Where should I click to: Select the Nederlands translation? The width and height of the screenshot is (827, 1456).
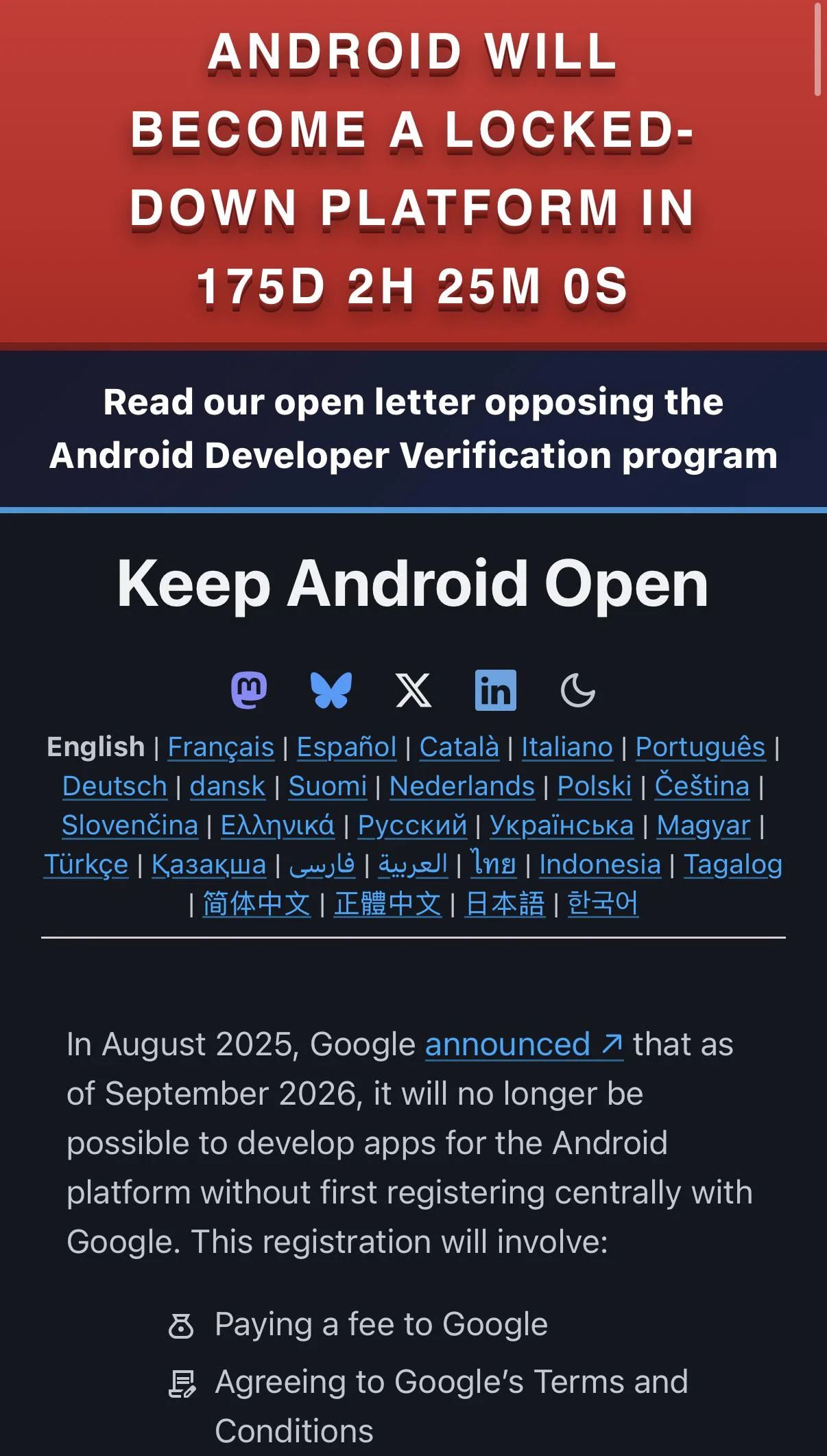(x=462, y=786)
